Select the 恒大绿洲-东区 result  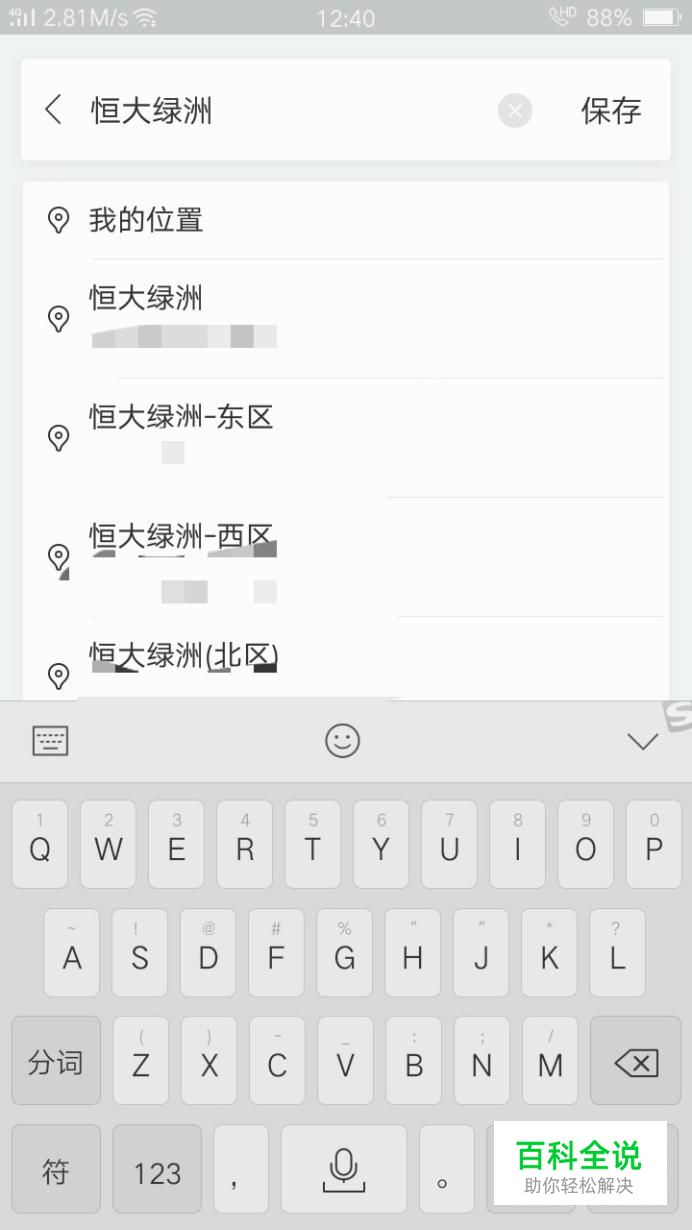(345, 437)
